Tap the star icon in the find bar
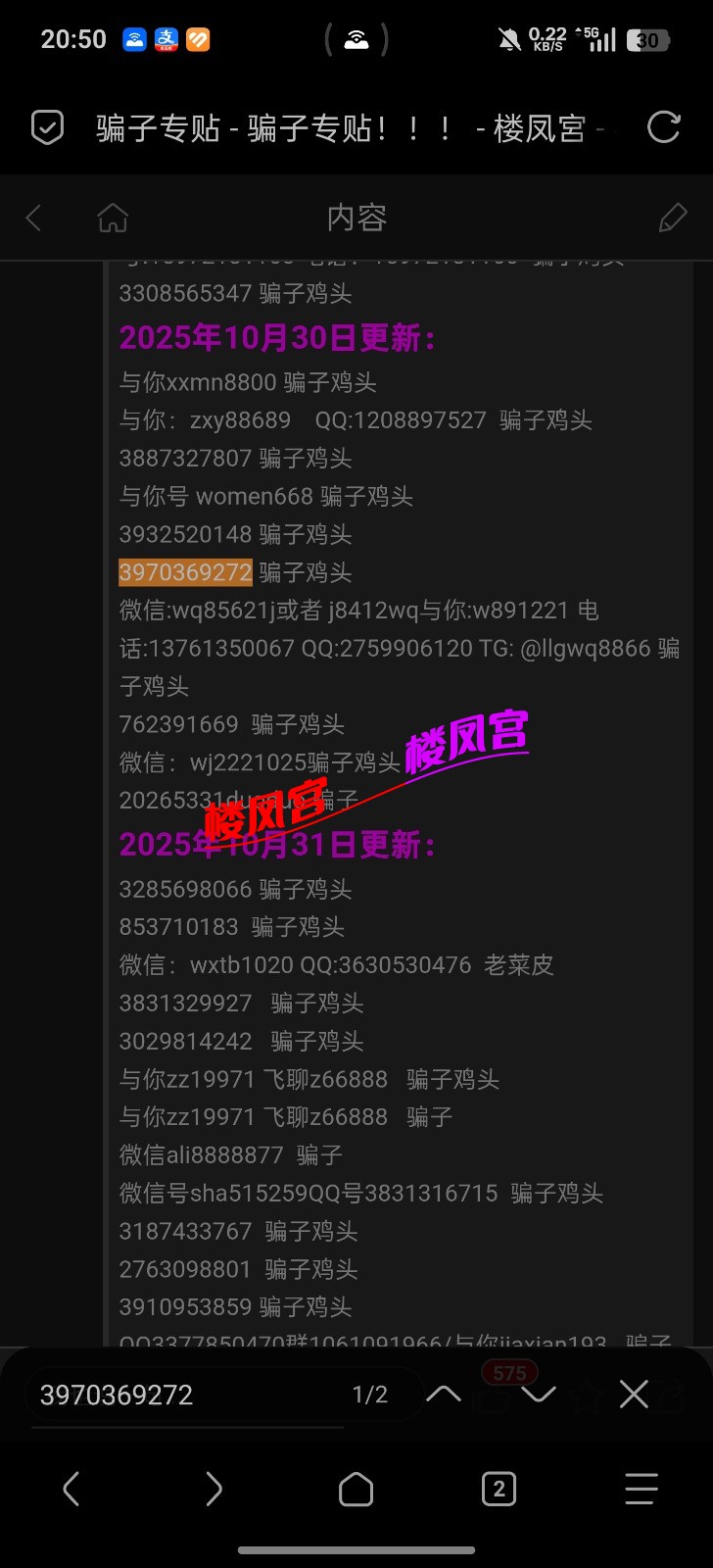Viewport: 713px width, 1568px height. coord(586,1394)
